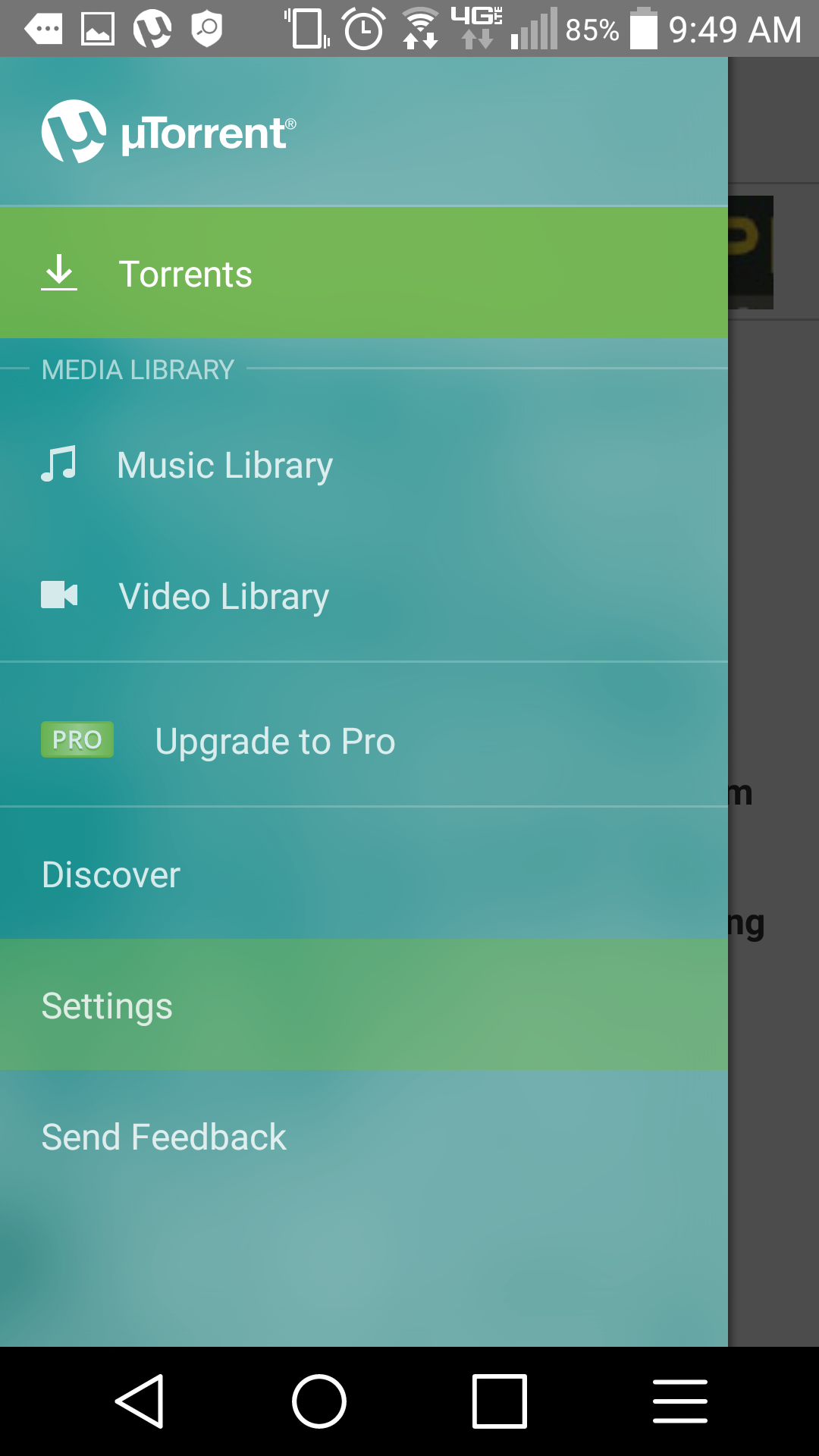Click the uTorrent logo
Screen dimensions: 819x1456
(76, 129)
